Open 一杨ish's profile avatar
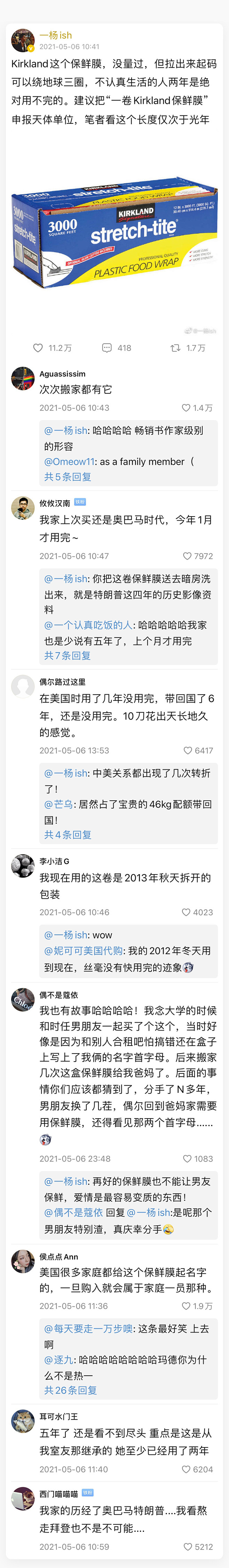This screenshot has height=1568, width=229. coord(23,40)
